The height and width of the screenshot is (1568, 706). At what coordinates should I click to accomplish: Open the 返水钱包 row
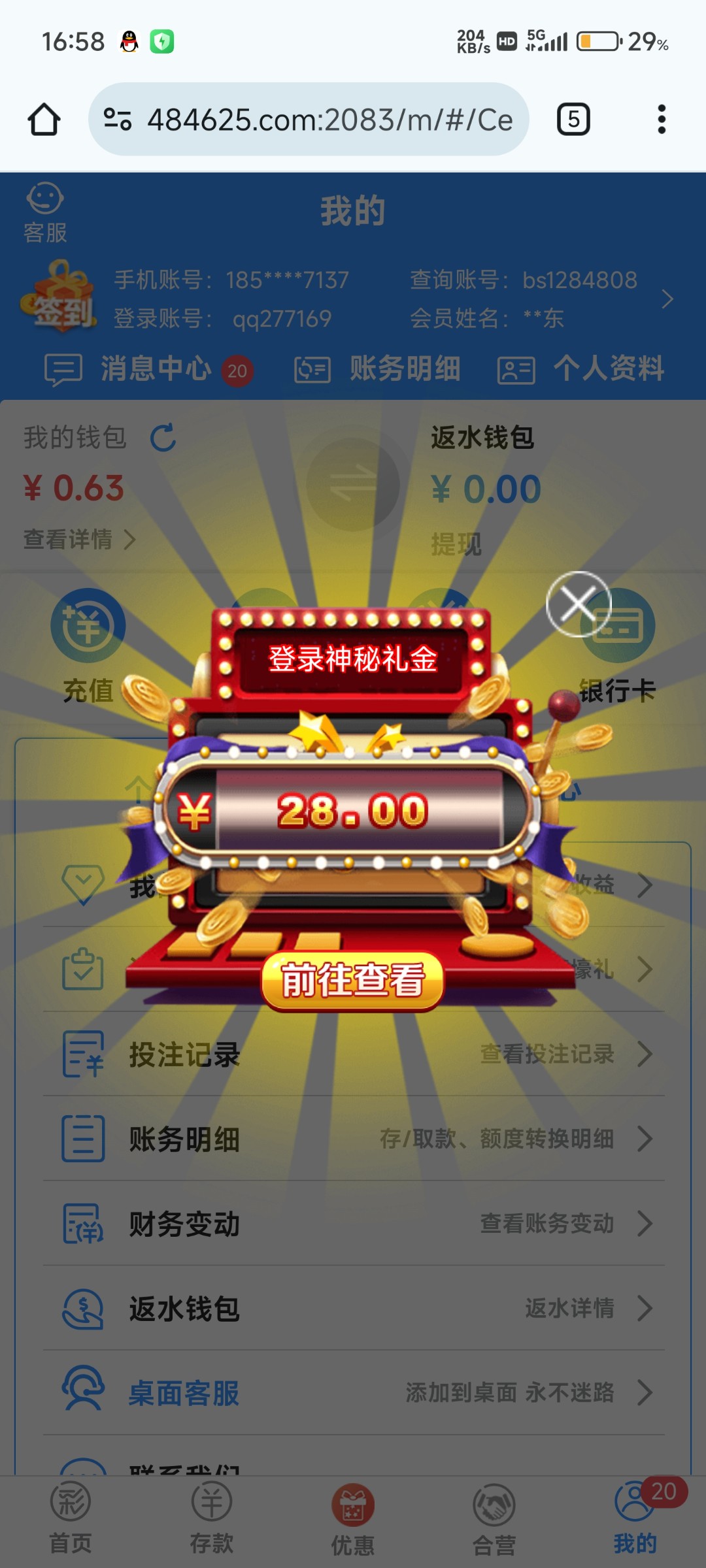pyautogui.click(x=353, y=1308)
